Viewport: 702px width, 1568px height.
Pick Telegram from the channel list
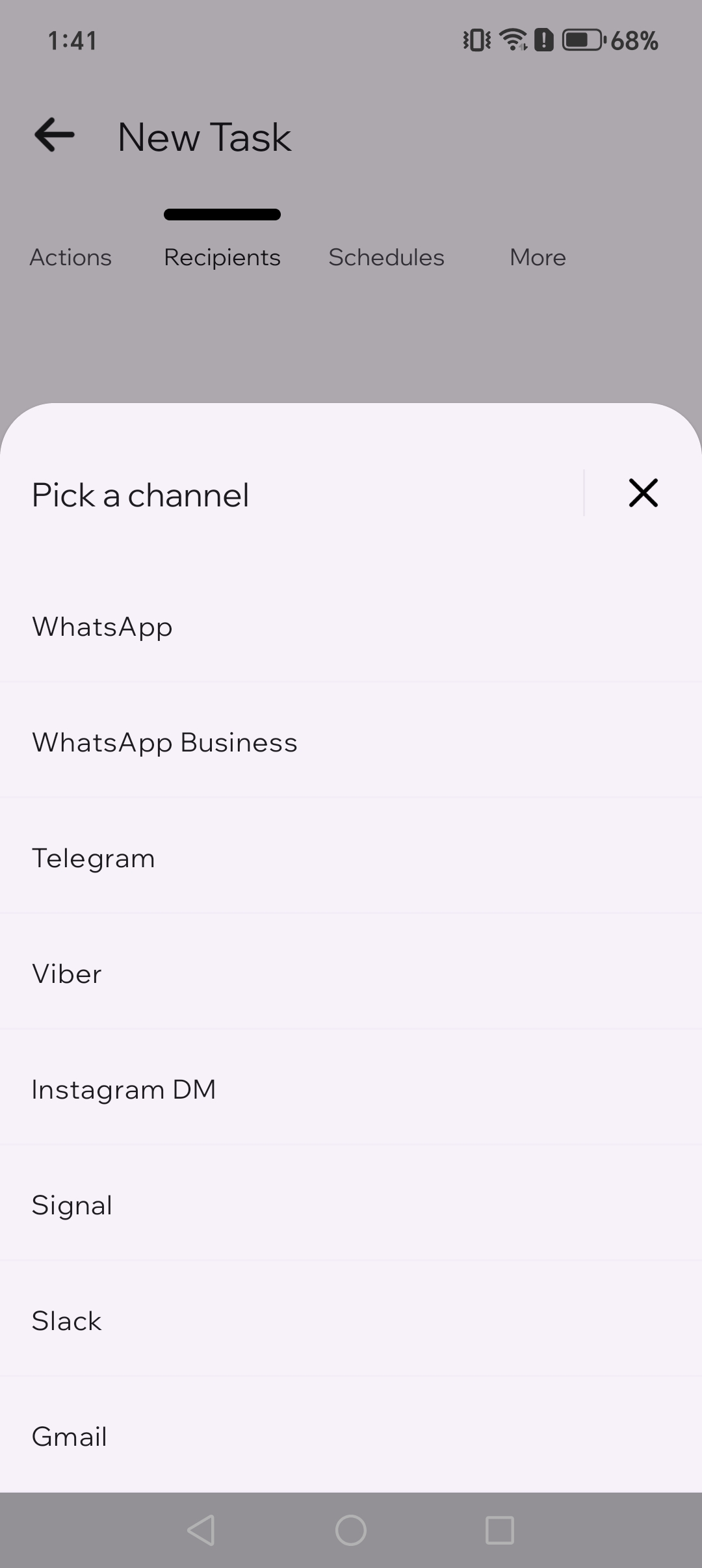[351, 858]
